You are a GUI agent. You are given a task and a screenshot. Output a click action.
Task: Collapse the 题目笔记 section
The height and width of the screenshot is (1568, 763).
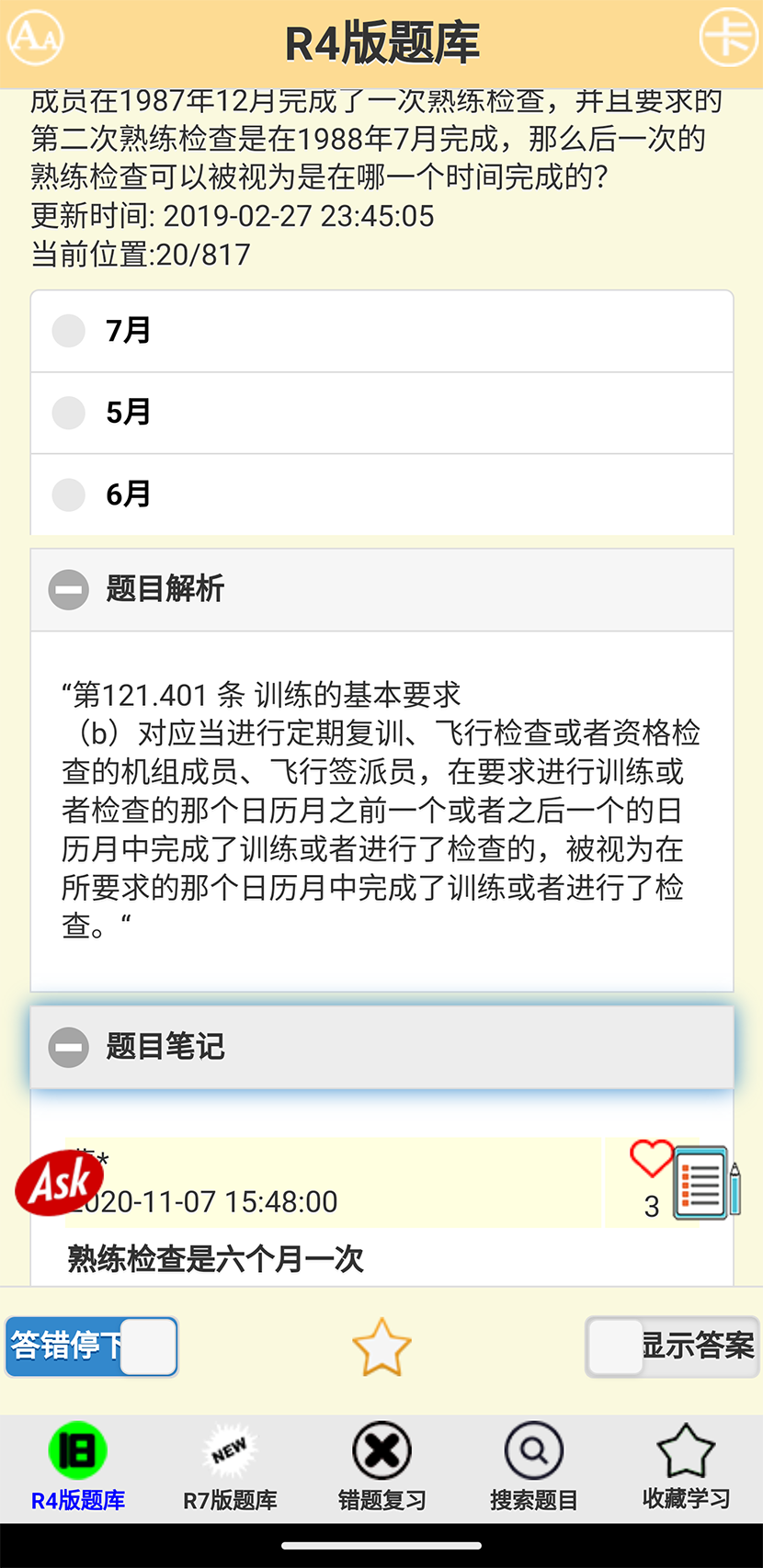[68, 1046]
